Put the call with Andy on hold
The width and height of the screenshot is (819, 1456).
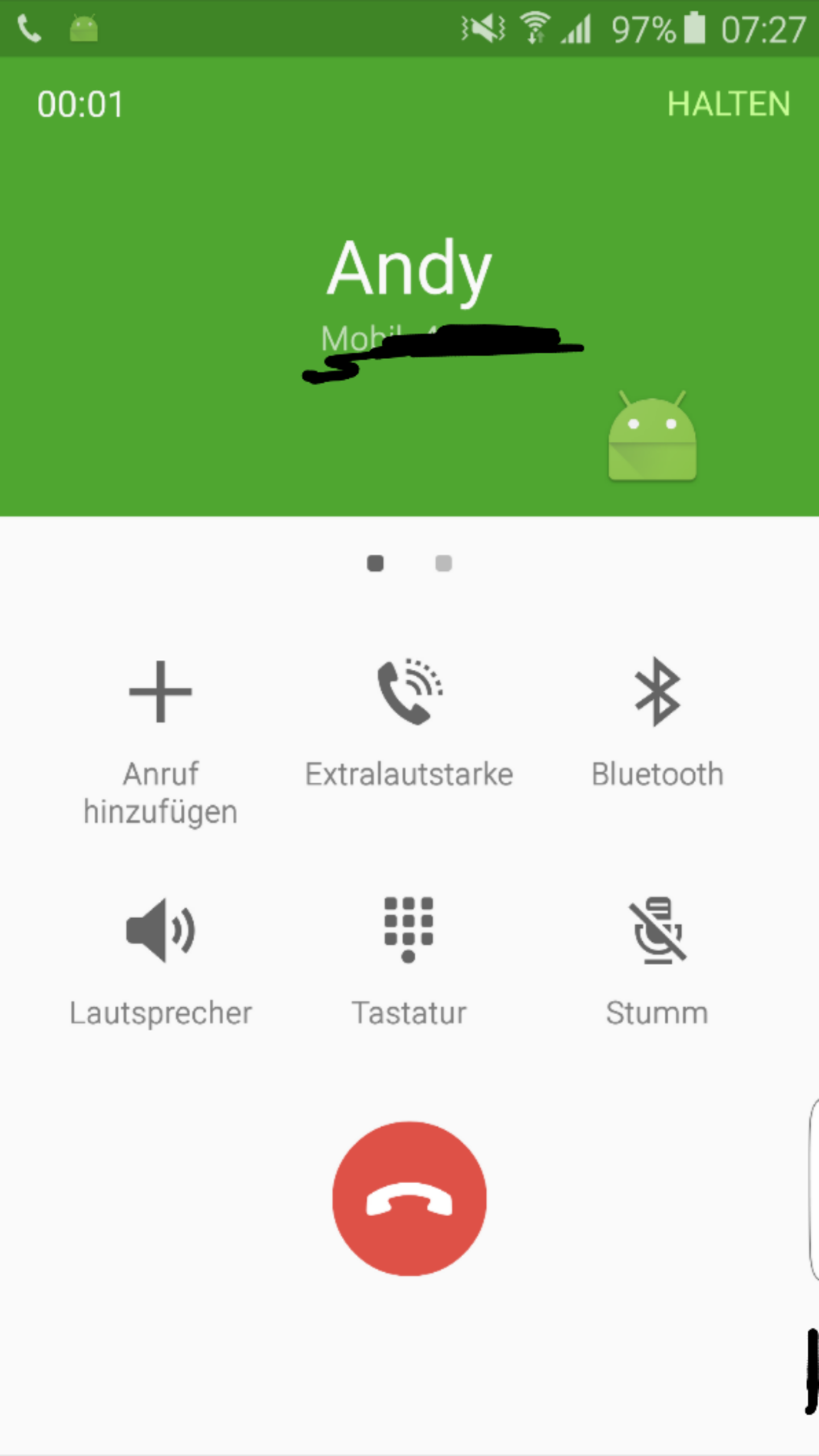click(x=728, y=104)
